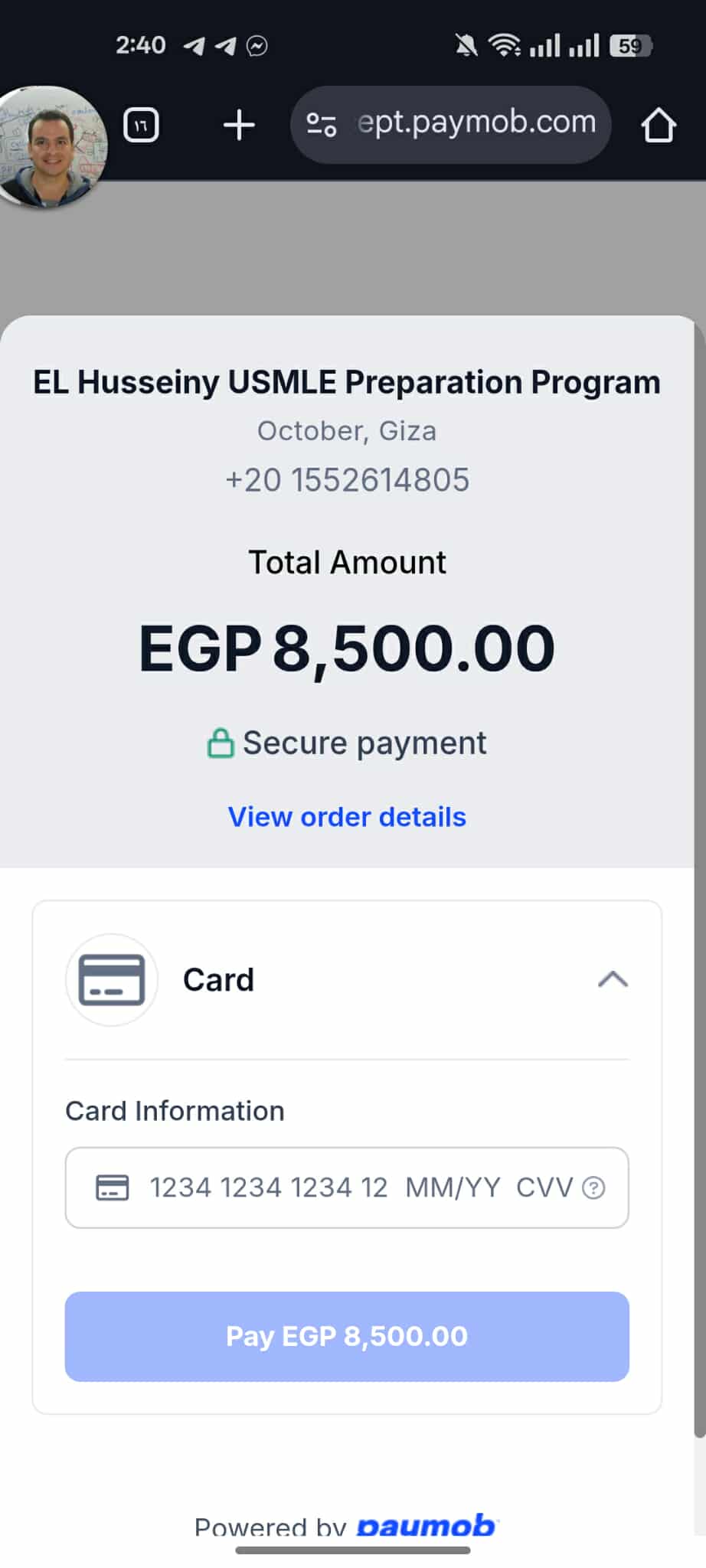Screen dimensions: 706x1568
Task: Go to the browser home page
Action: [658, 125]
